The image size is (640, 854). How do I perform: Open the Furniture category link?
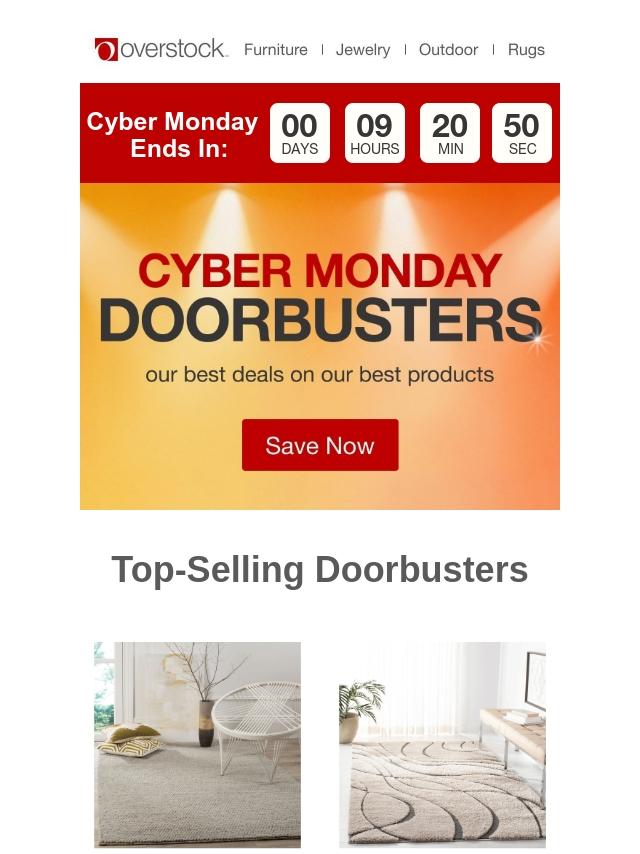click(275, 49)
